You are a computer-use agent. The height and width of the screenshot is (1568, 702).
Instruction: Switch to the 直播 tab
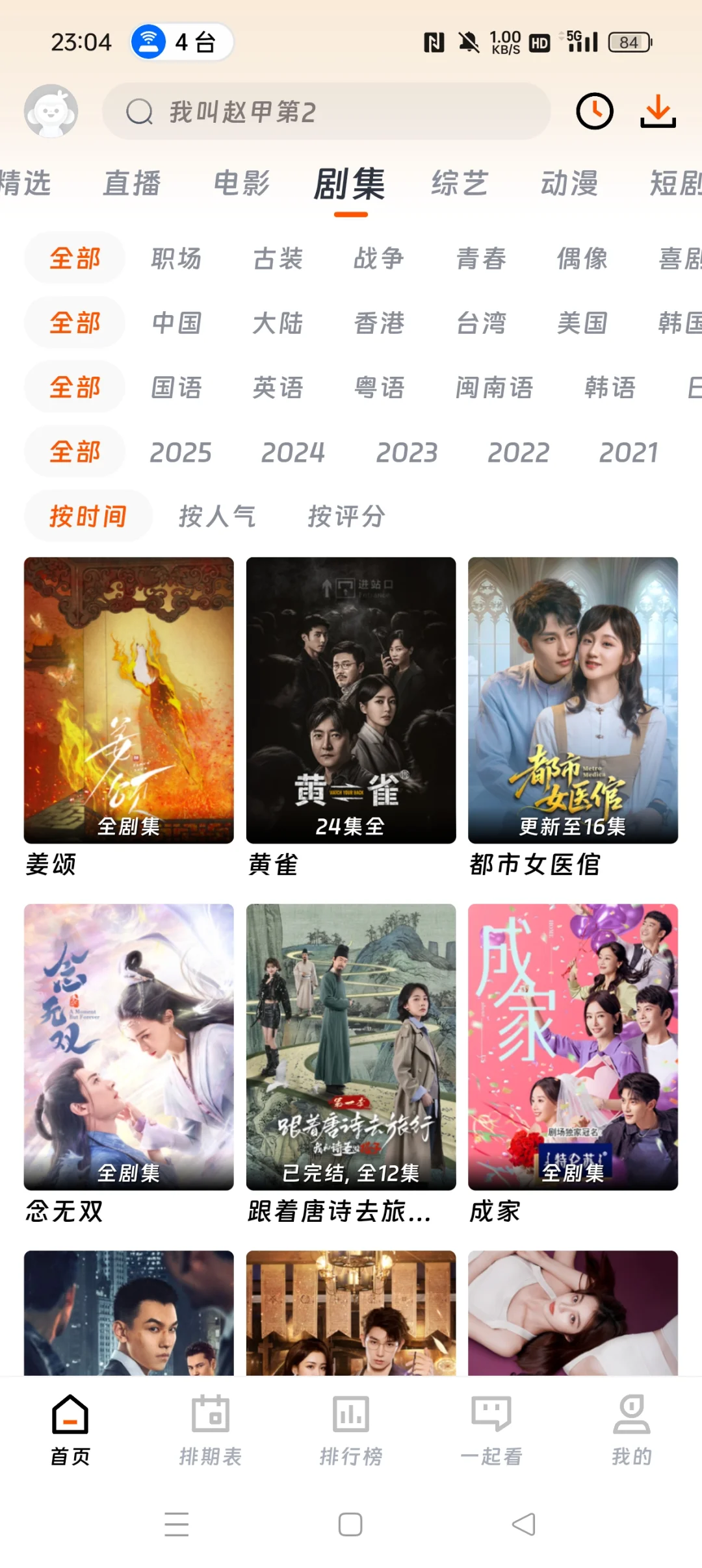pyautogui.click(x=132, y=184)
